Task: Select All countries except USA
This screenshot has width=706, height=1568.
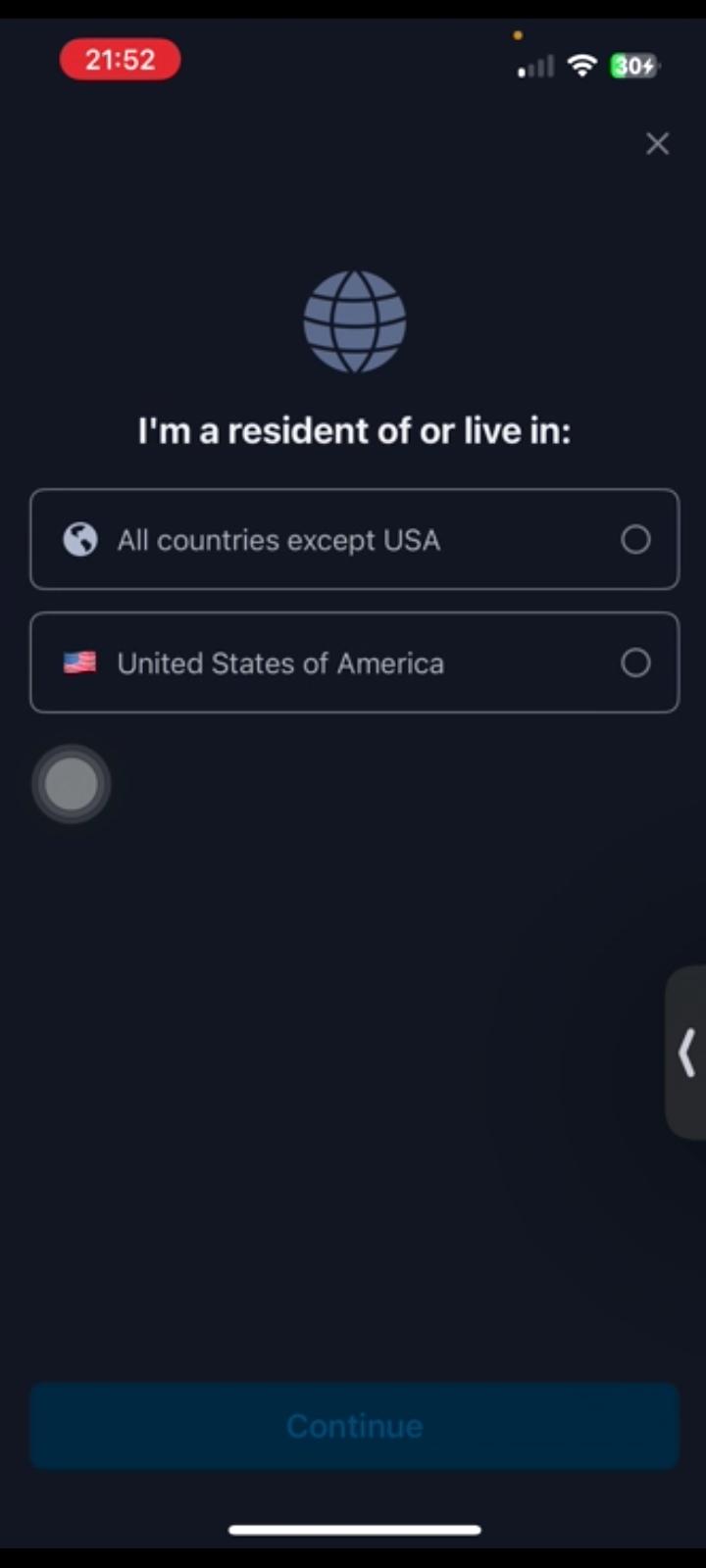Action: (354, 540)
